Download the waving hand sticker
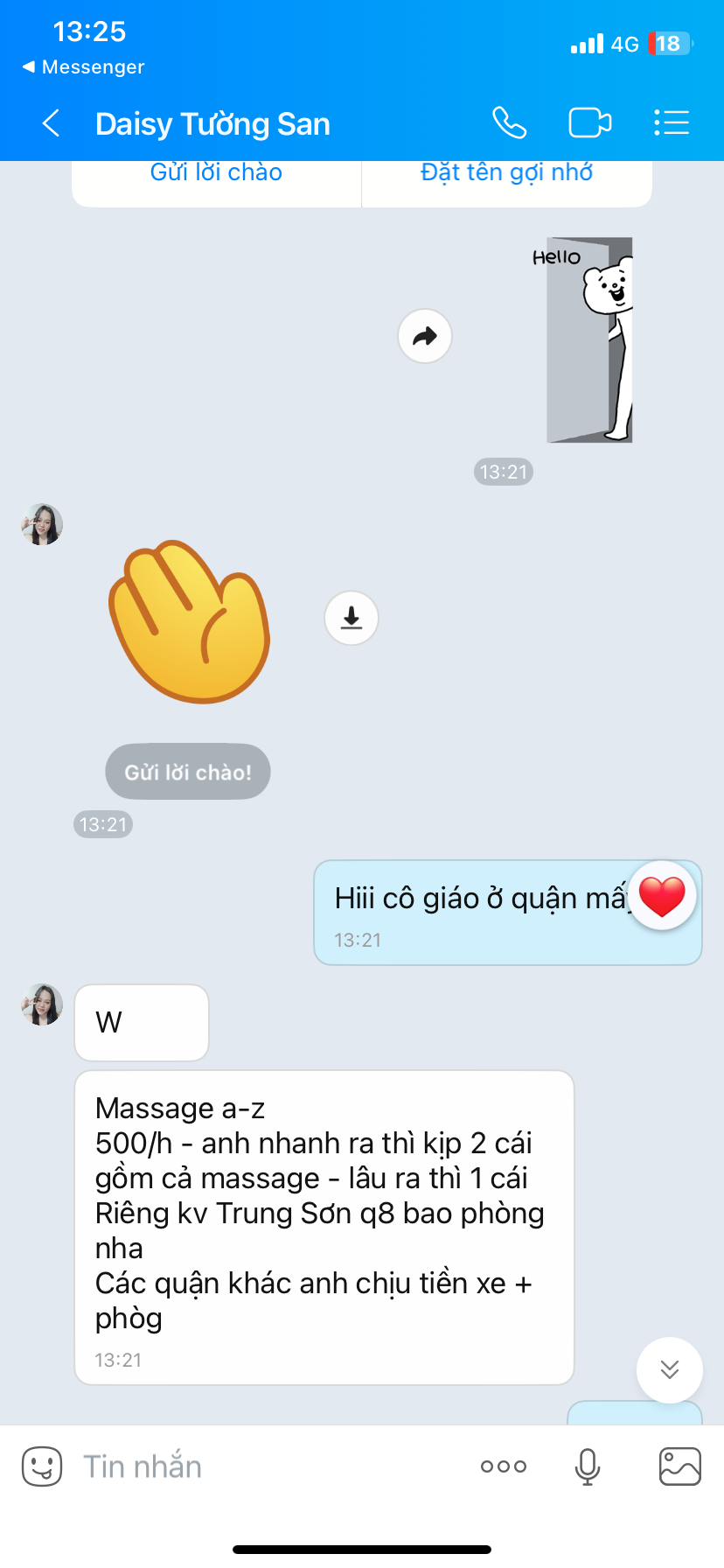The image size is (724, 1568). tap(352, 618)
